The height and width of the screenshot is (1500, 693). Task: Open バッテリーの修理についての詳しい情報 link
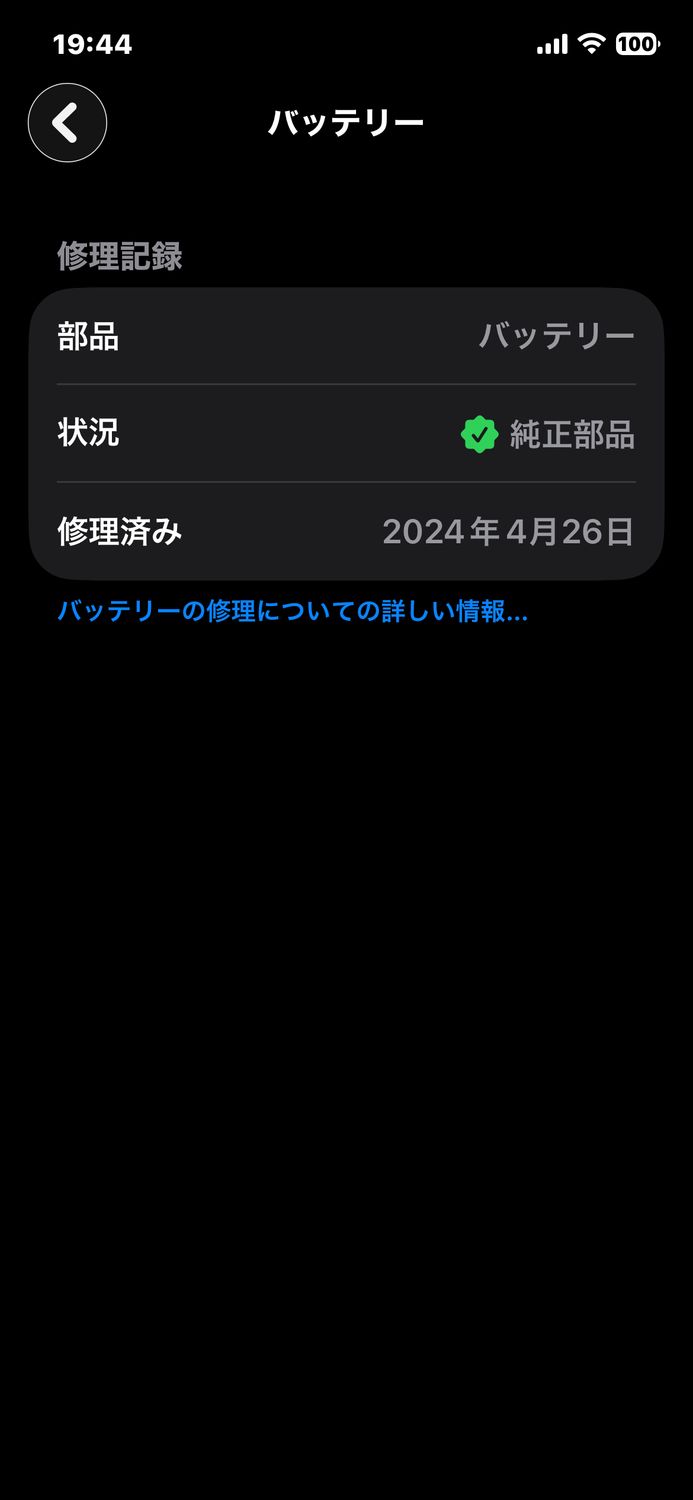point(292,611)
